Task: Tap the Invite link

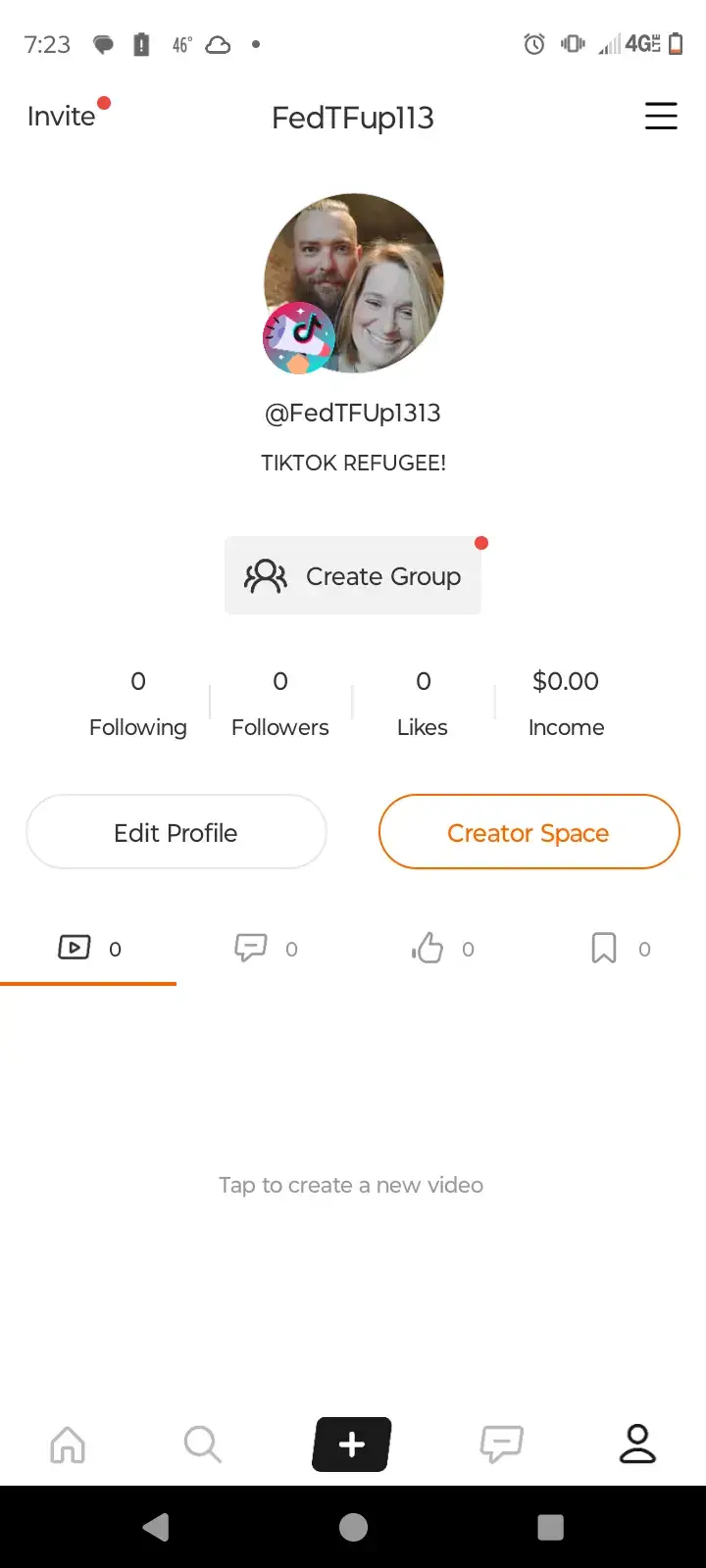Action: (x=61, y=116)
